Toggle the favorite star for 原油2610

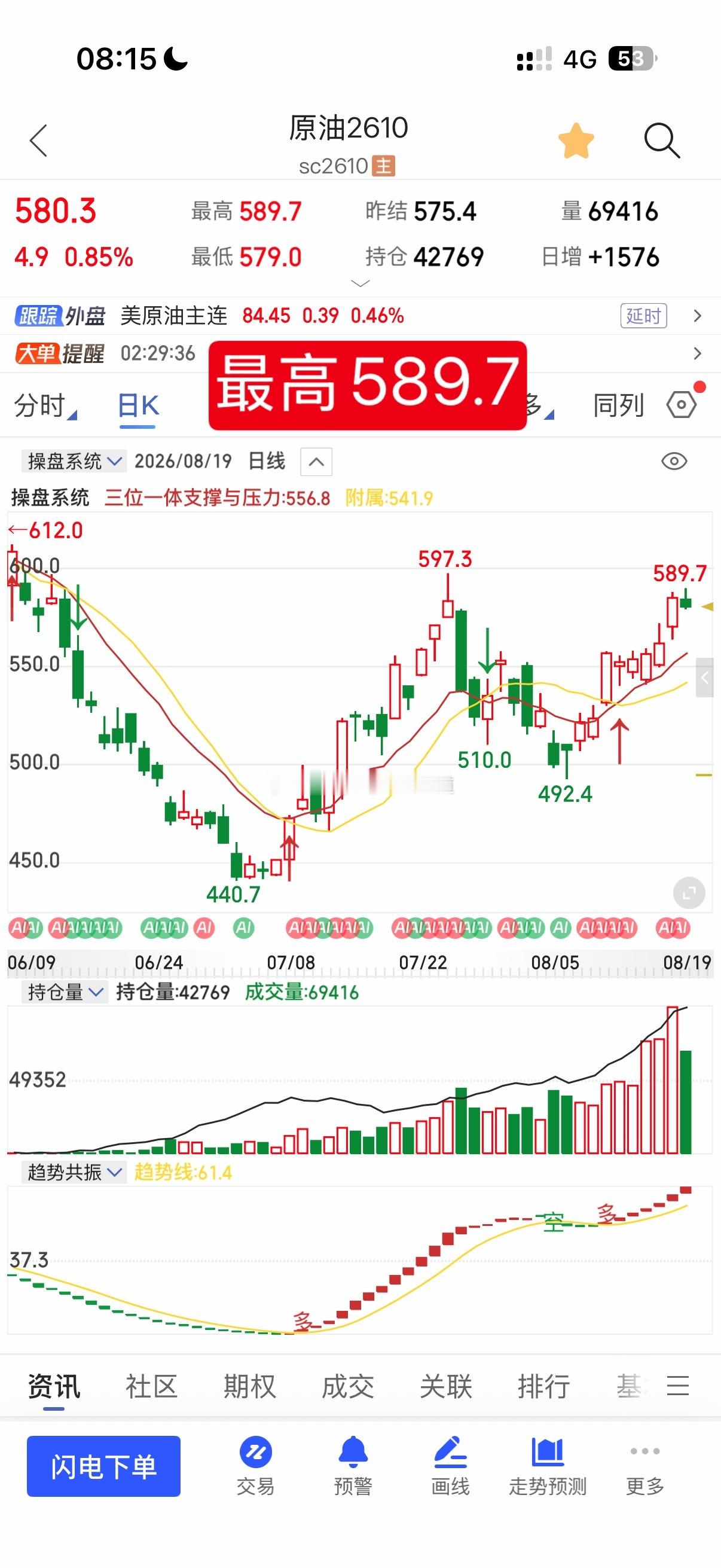[x=576, y=141]
